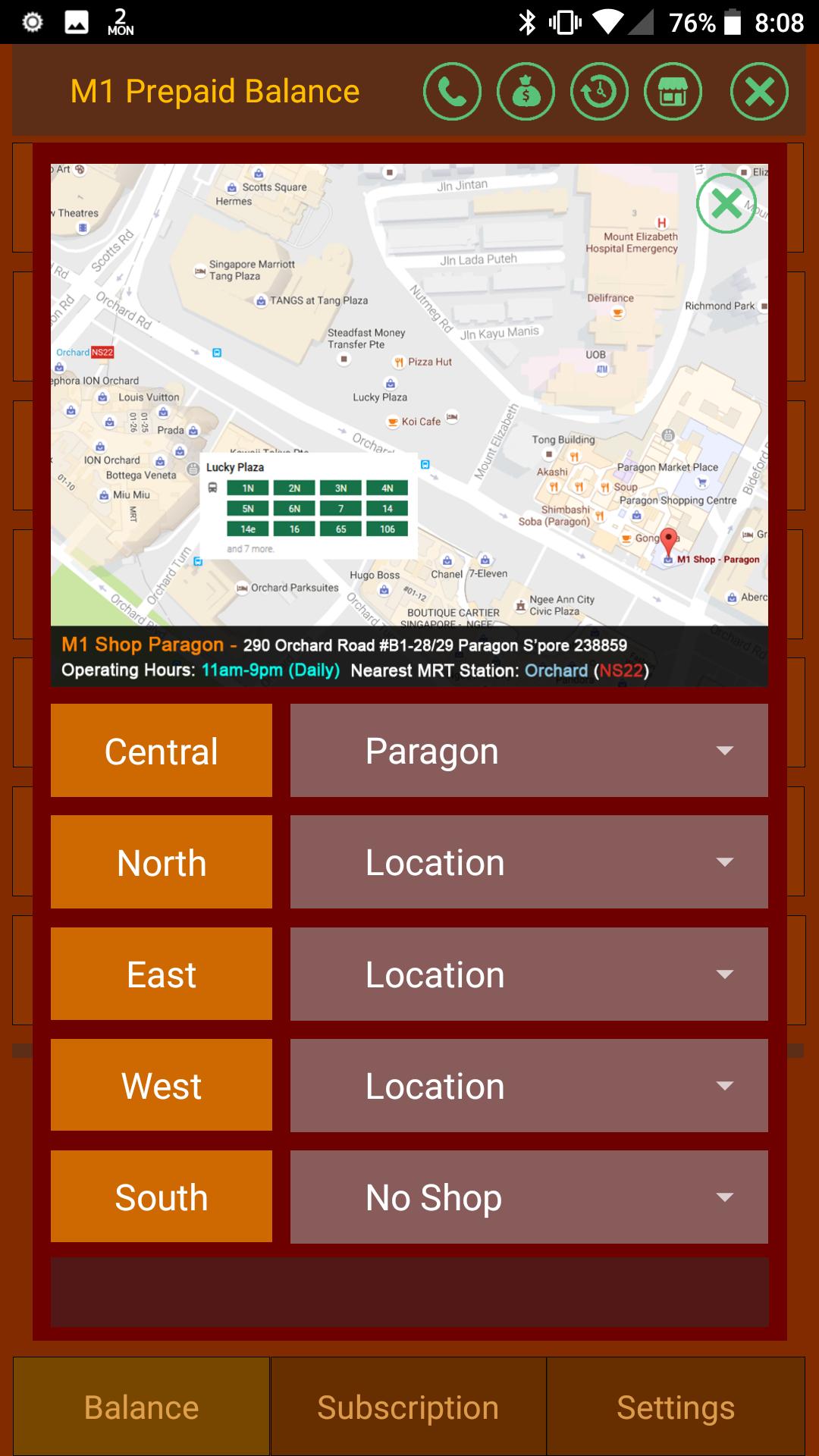This screenshot has height=1456, width=819.
Task: Open the history clock icon
Action: (x=599, y=92)
